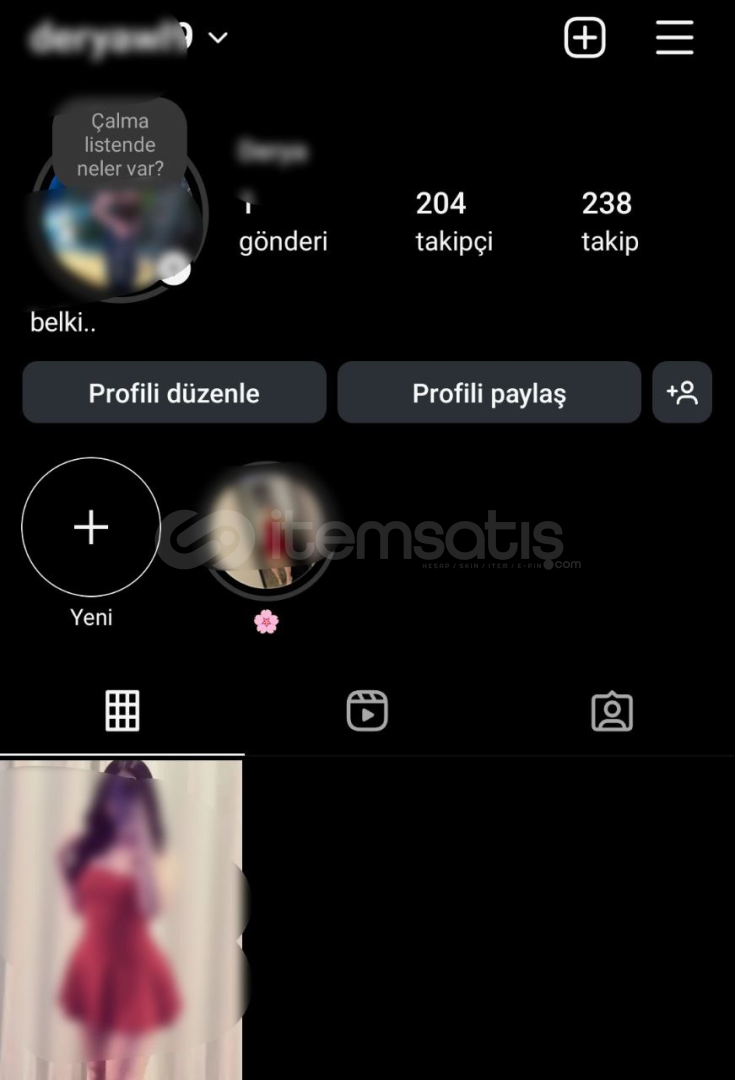This screenshot has height=1080, width=735.
Task: Switch to the tagged photos tab
Action: pyautogui.click(x=612, y=711)
